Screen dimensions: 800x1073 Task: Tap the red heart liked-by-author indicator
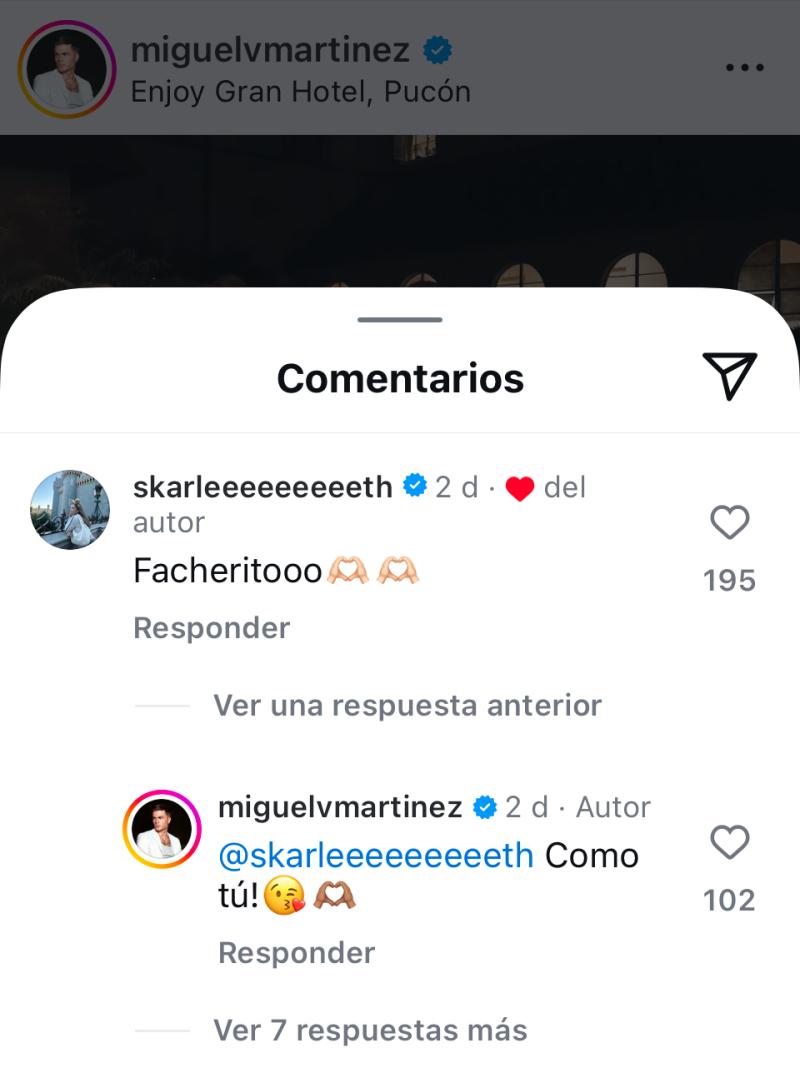pyautogui.click(x=521, y=488)
